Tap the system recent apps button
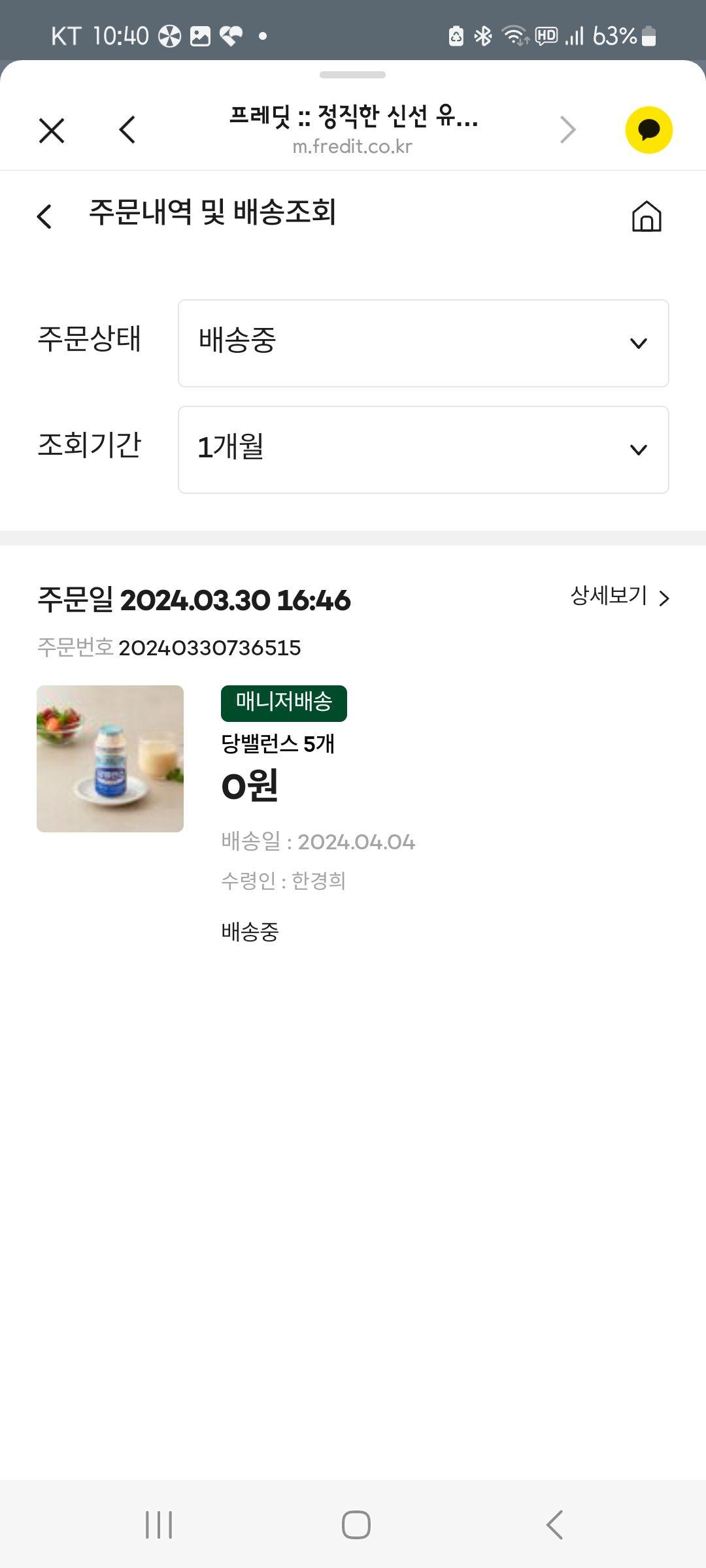 (159, 1525)
